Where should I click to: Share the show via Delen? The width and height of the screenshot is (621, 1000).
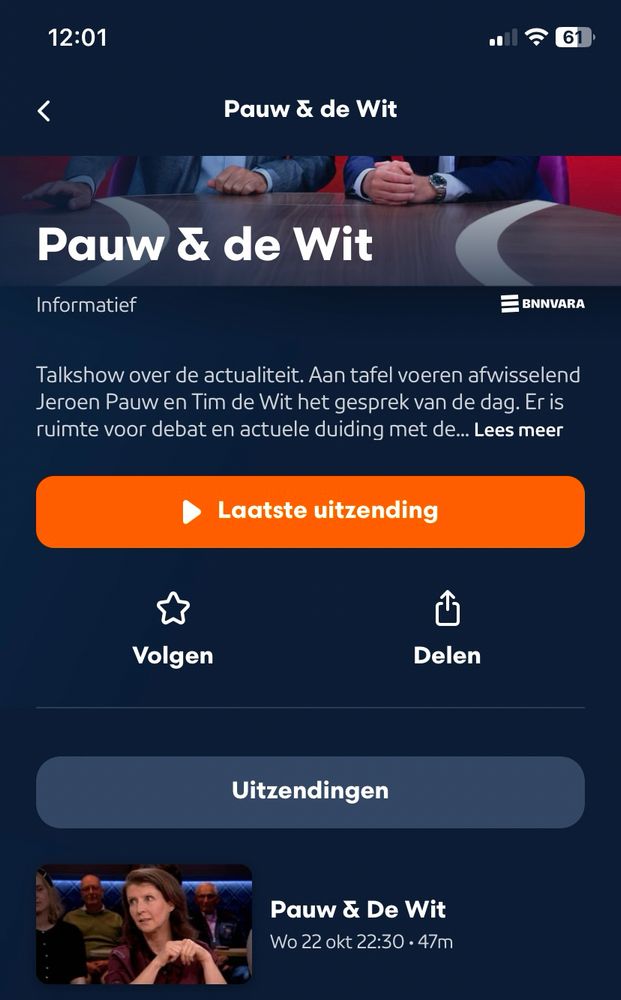447,629
